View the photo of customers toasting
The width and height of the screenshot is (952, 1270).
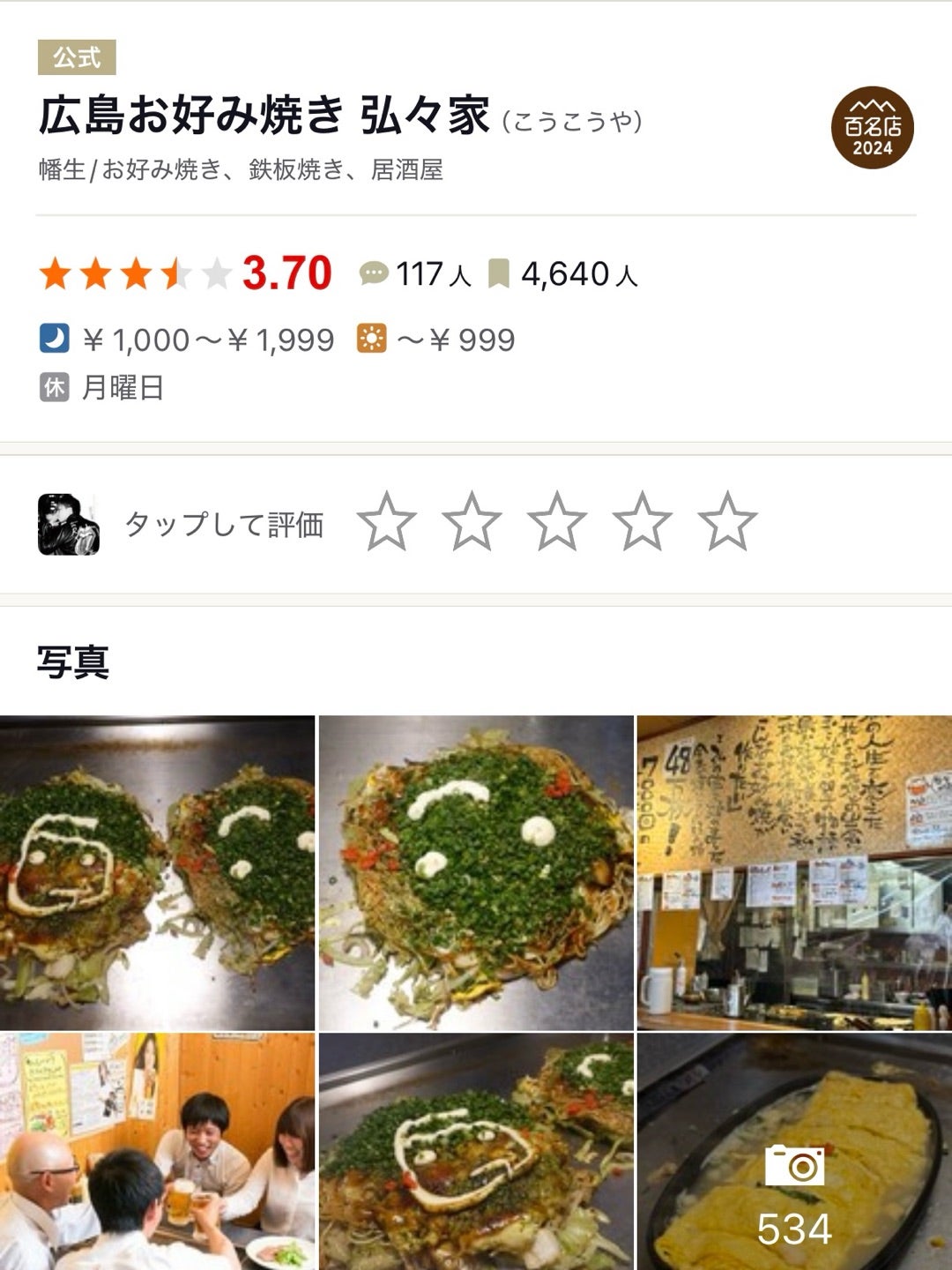[157, 1152]
